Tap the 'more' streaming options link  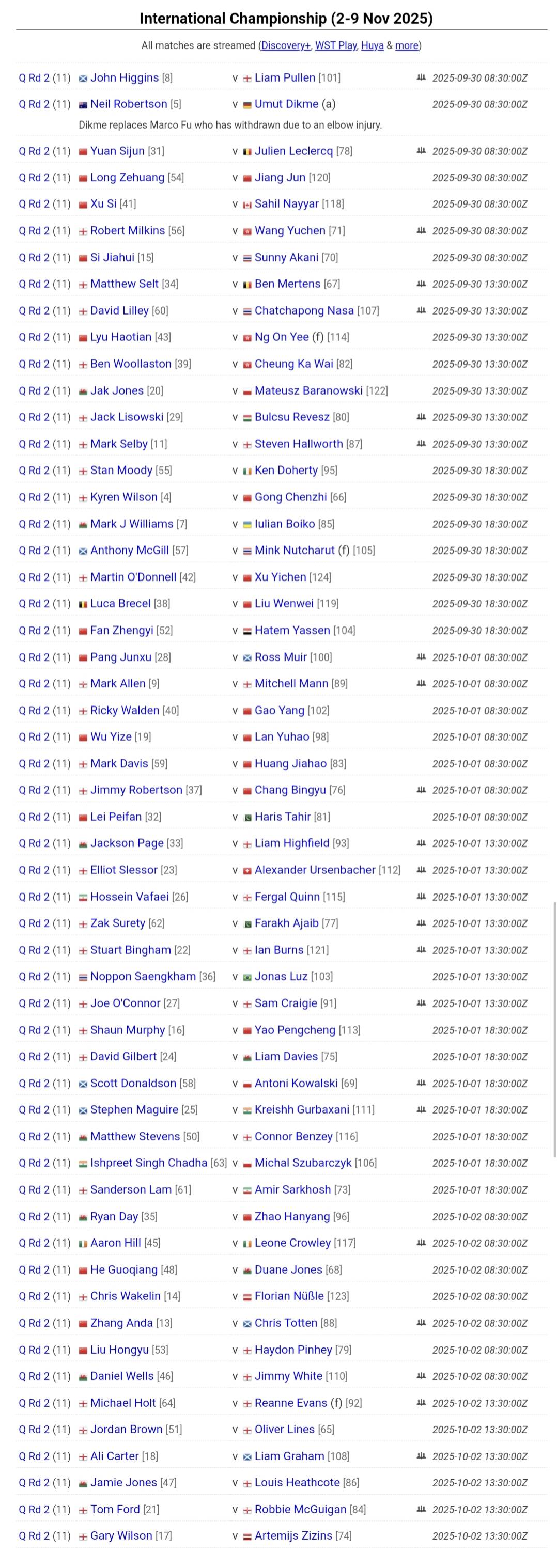407,45
